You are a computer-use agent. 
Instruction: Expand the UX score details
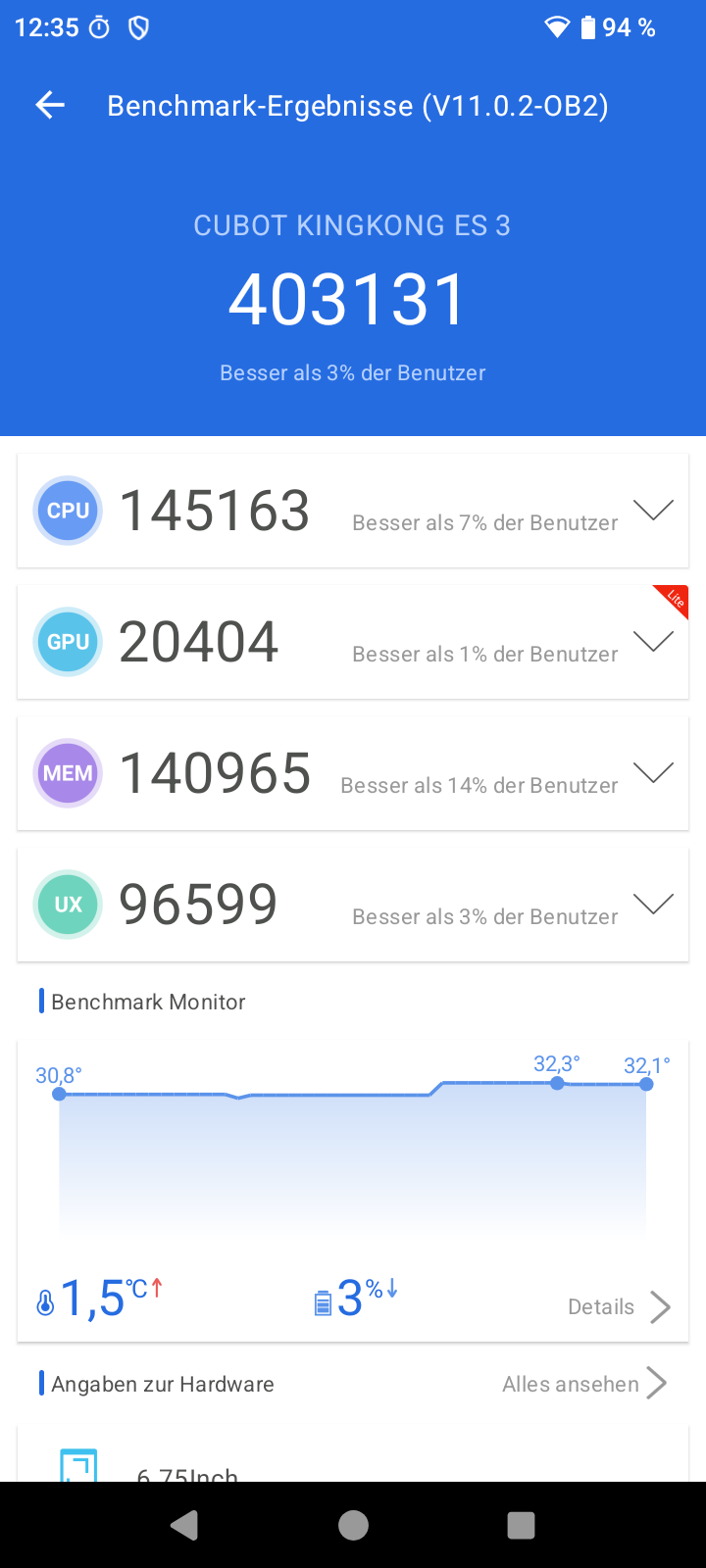(653, 905)
